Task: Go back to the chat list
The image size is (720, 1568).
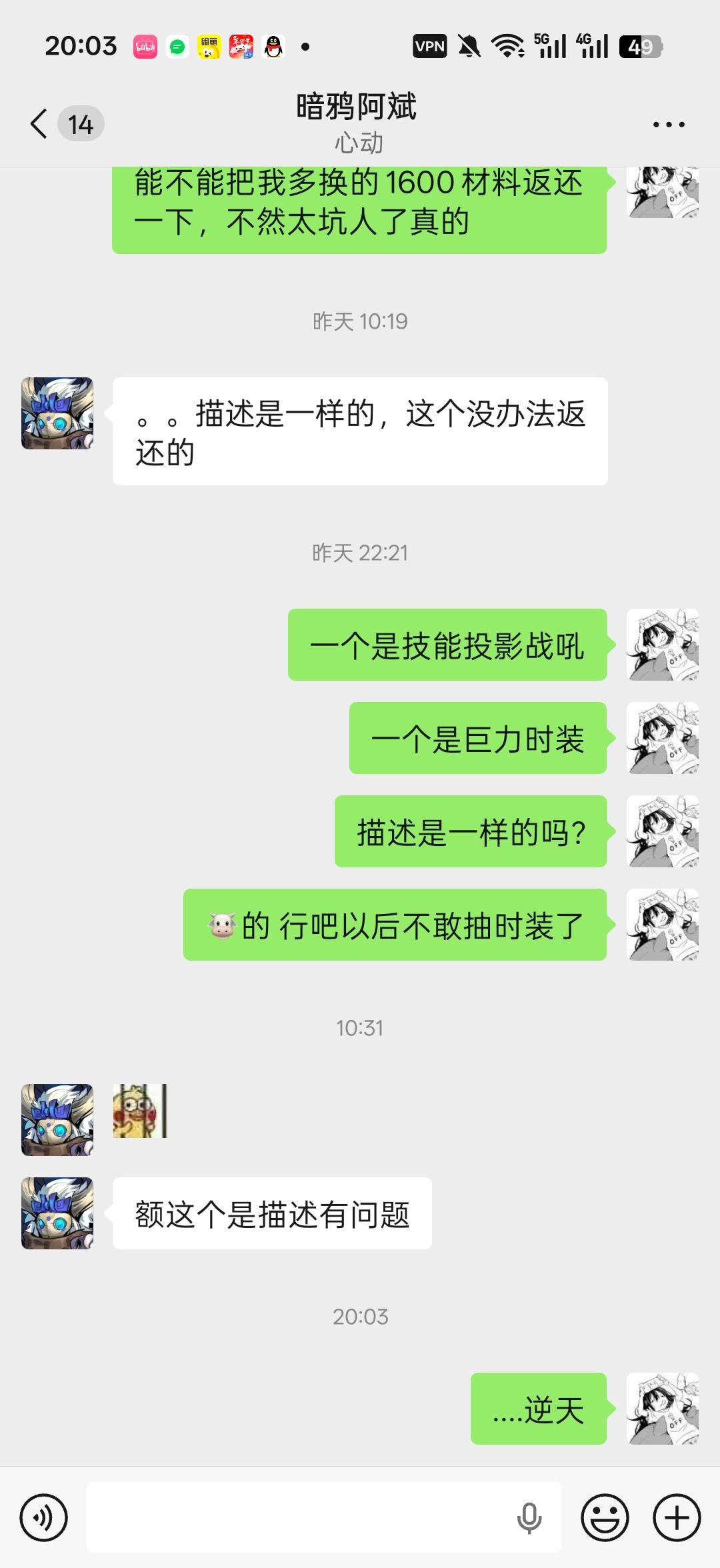Action: [x=40, y=124]
